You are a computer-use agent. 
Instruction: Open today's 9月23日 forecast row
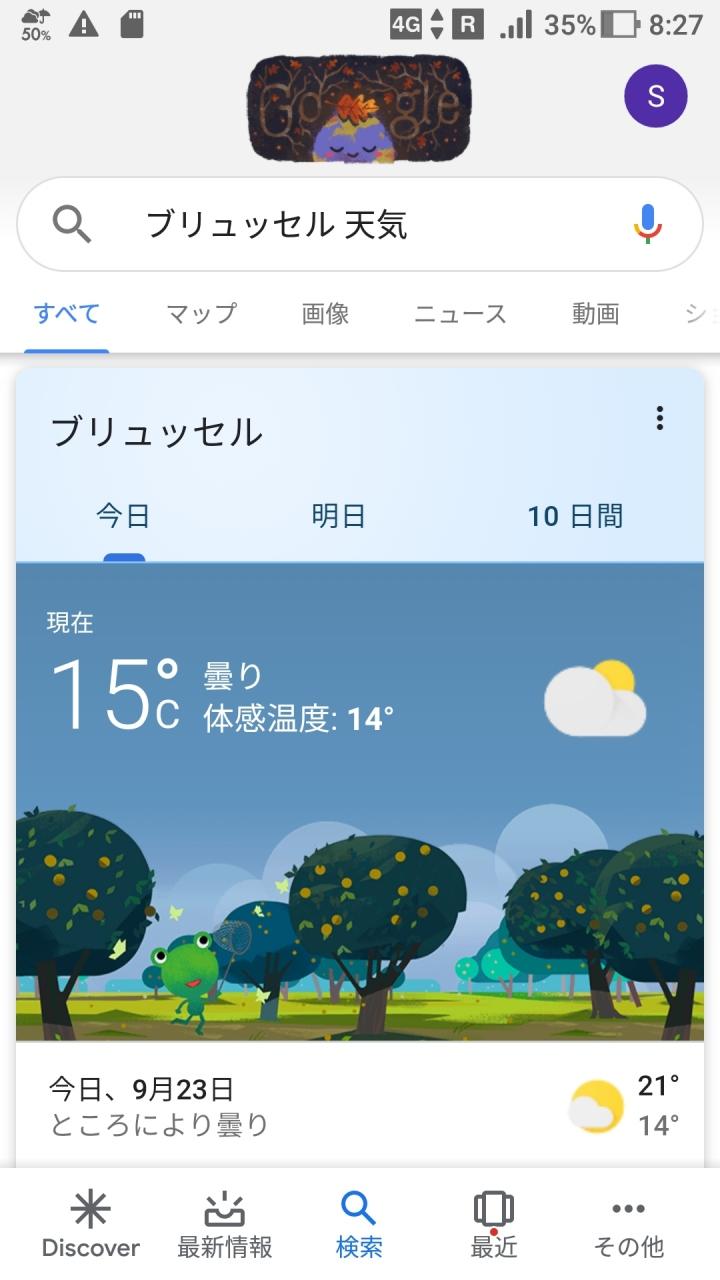[x=360, y=1106]
